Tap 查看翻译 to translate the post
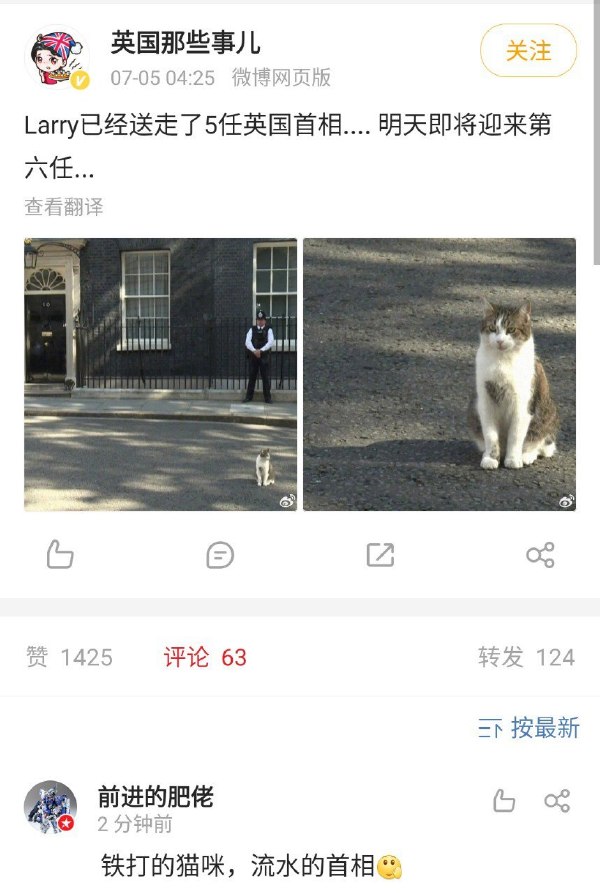Screen dimensions: 600x893 point(64,207)
